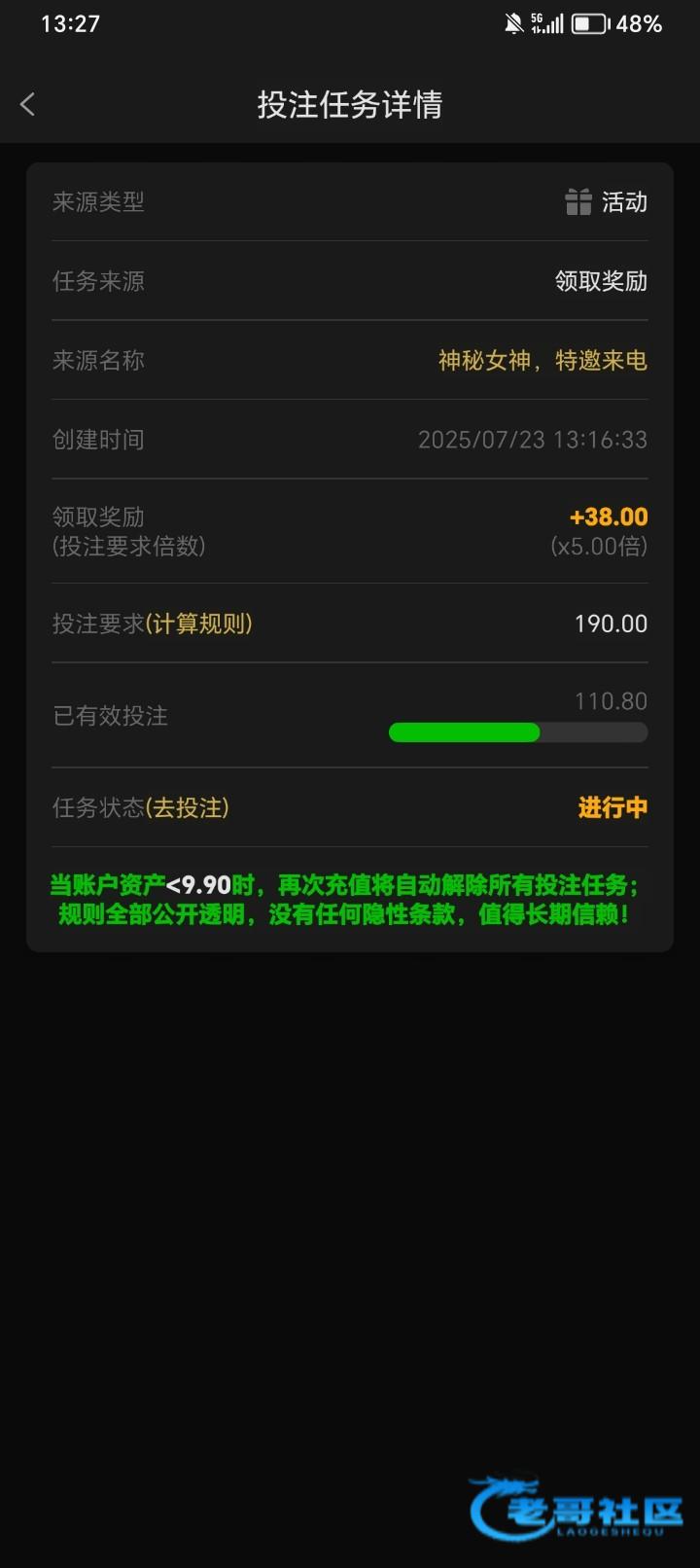700x1568 pixels.
Task: Open the 计算规则 calculation rules link
Action: pos(199,624)
